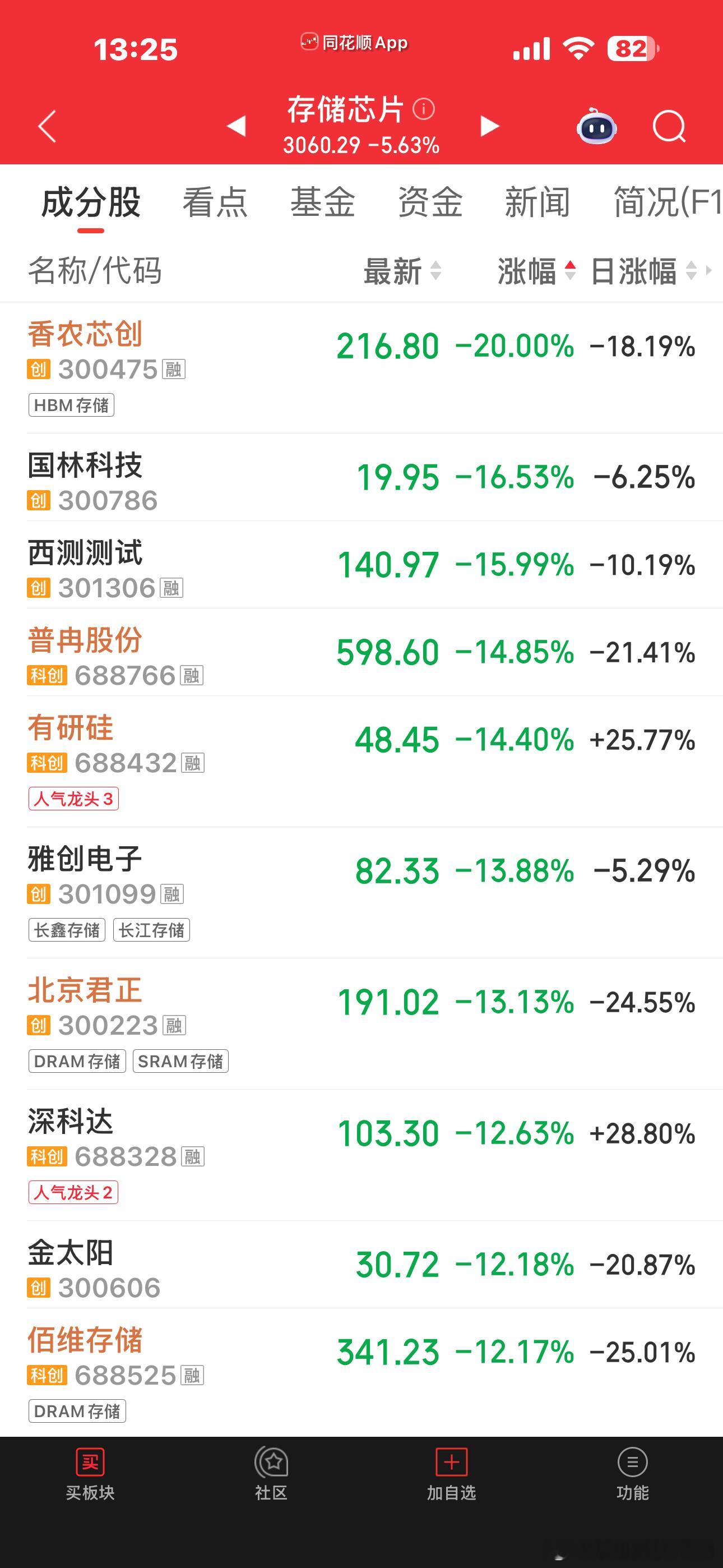Image resolution: width=723 pixels, height=1568 pixels.
Task: Switch to the previous sector with left triangle
Action: 236,126
